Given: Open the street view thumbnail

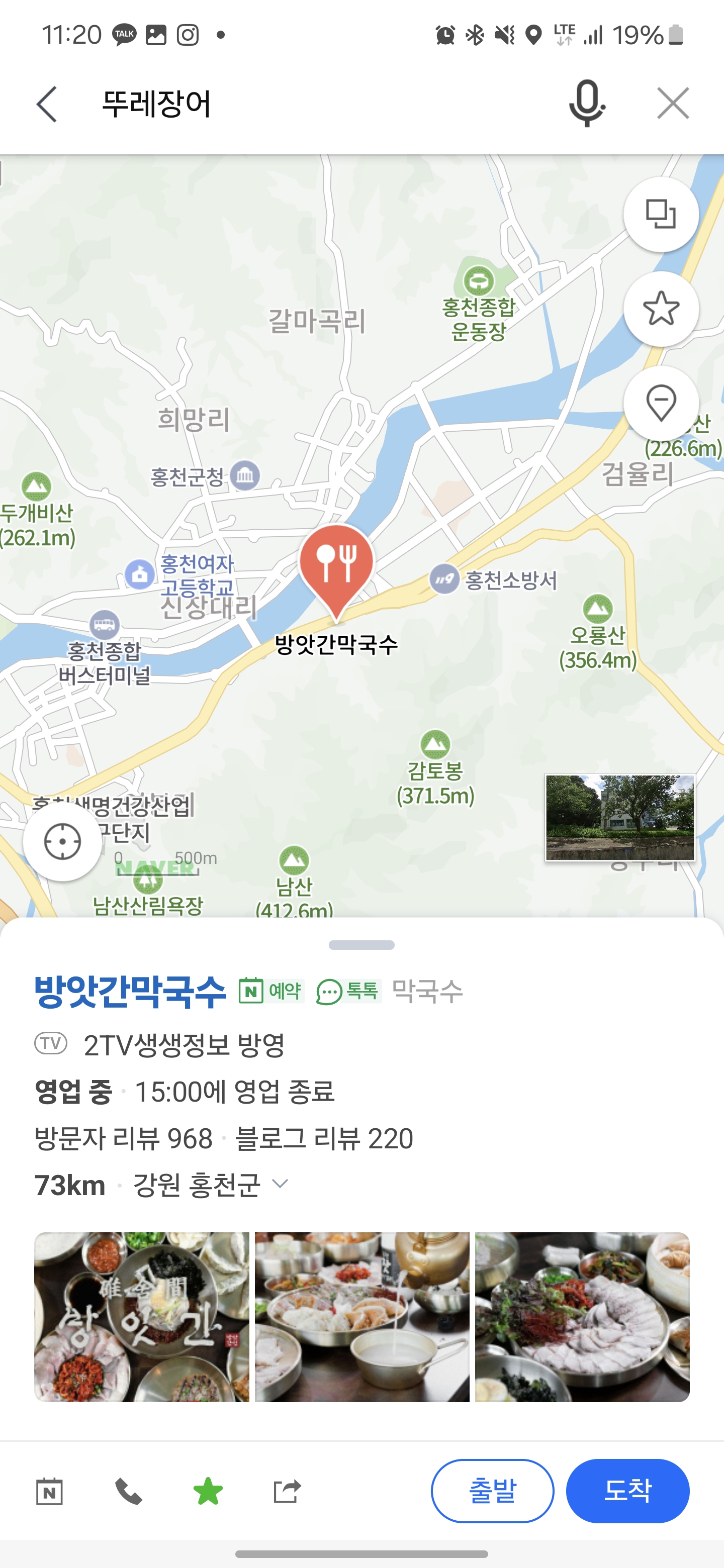Looking at the screenshot, I should [x=619, y=817].
